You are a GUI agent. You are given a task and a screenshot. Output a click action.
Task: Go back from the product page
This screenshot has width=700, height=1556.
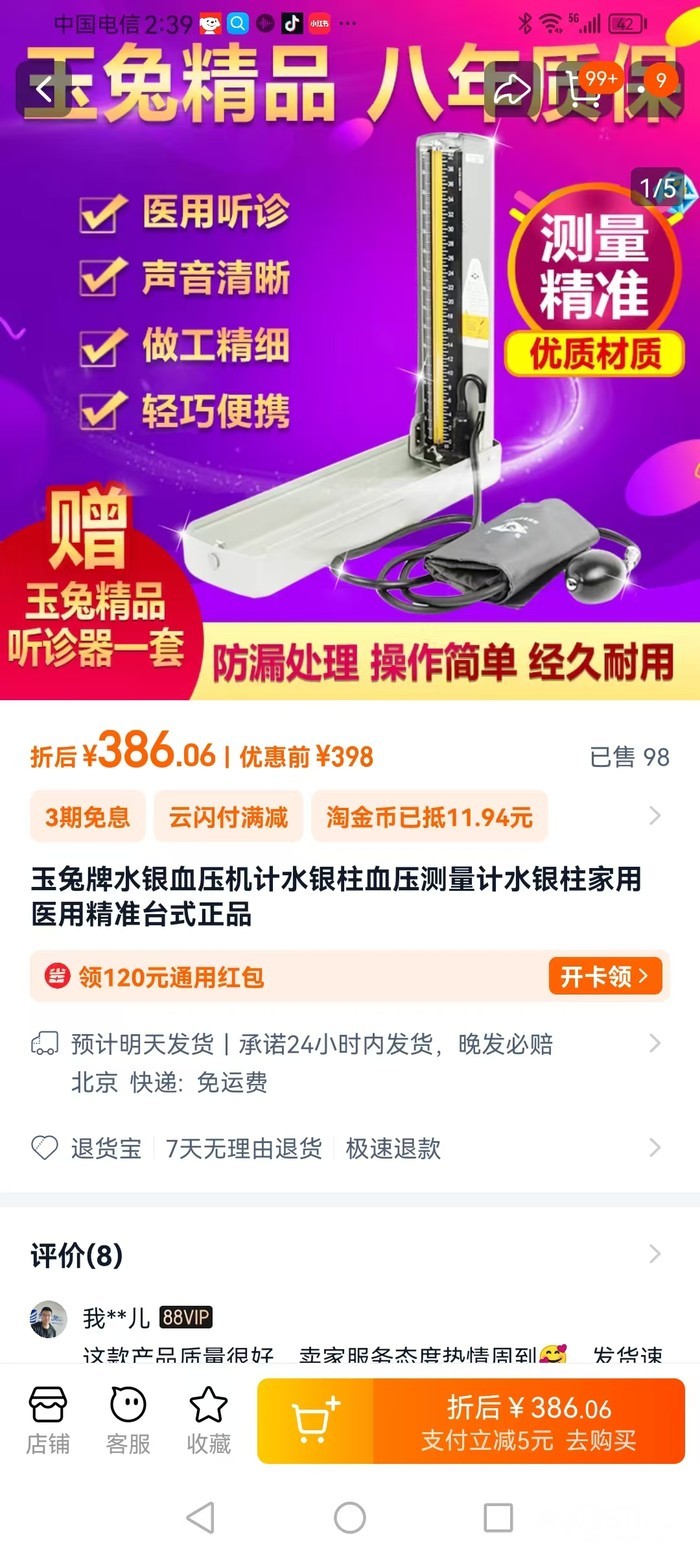click(x=44, y=88)
